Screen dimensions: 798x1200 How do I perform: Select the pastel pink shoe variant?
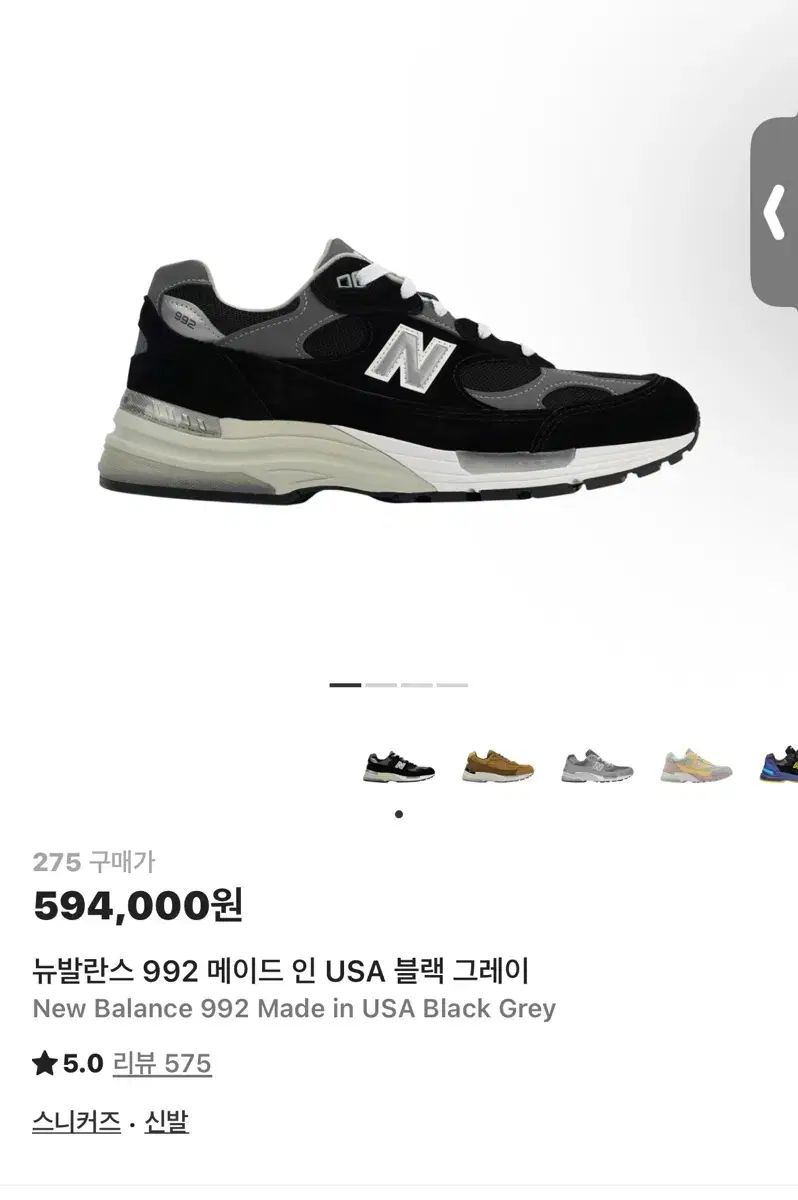click(x=696, y=766)
